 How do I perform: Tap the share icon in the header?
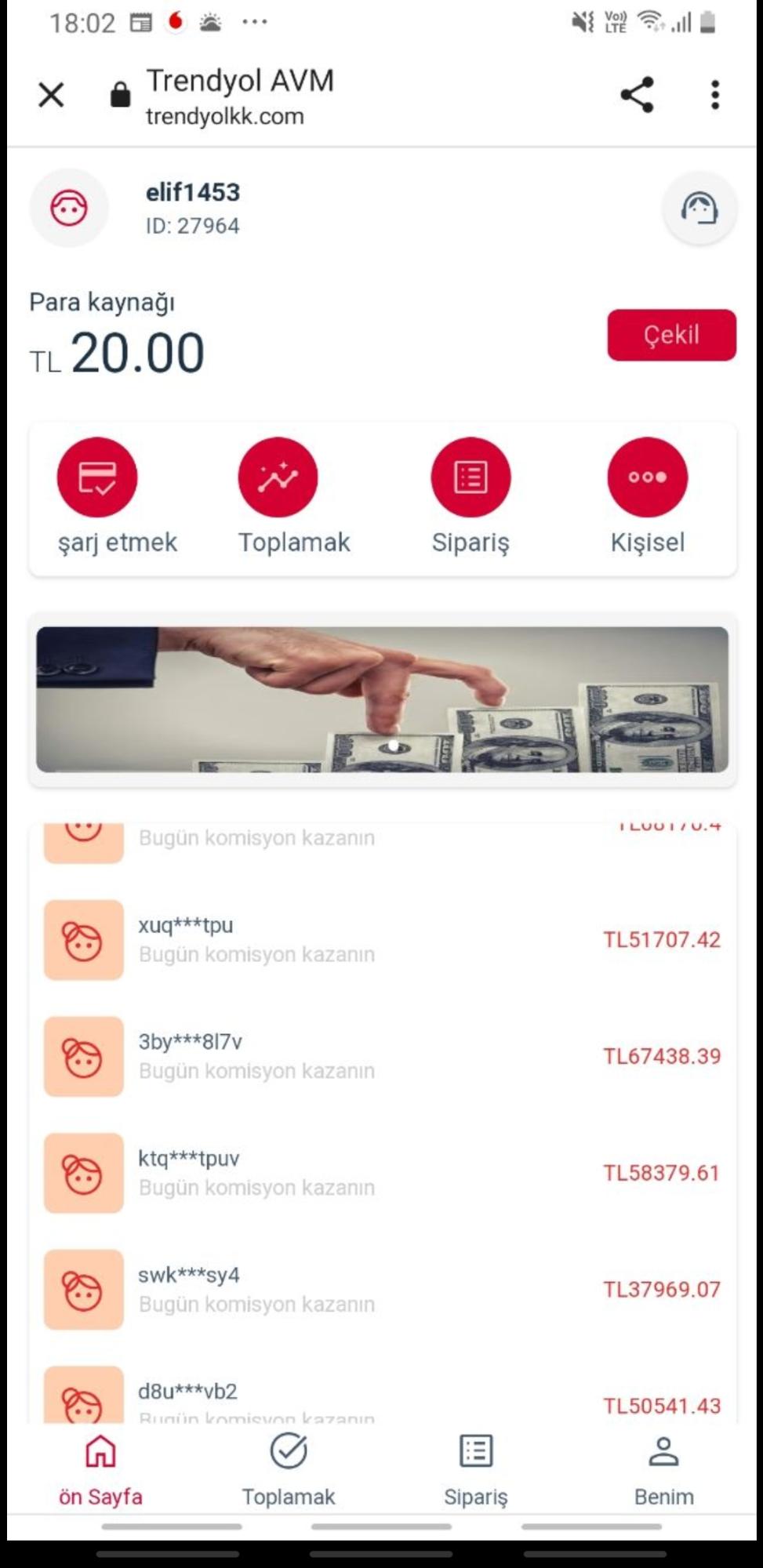click(636, 95)
